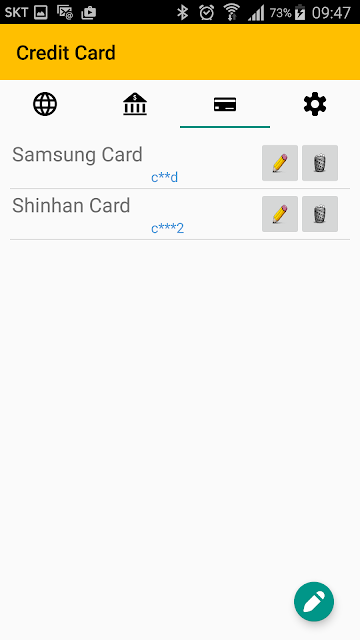Delete the Shinhan Card entry
This screenshot has width=360, height=640.
[x=320, y=214]
